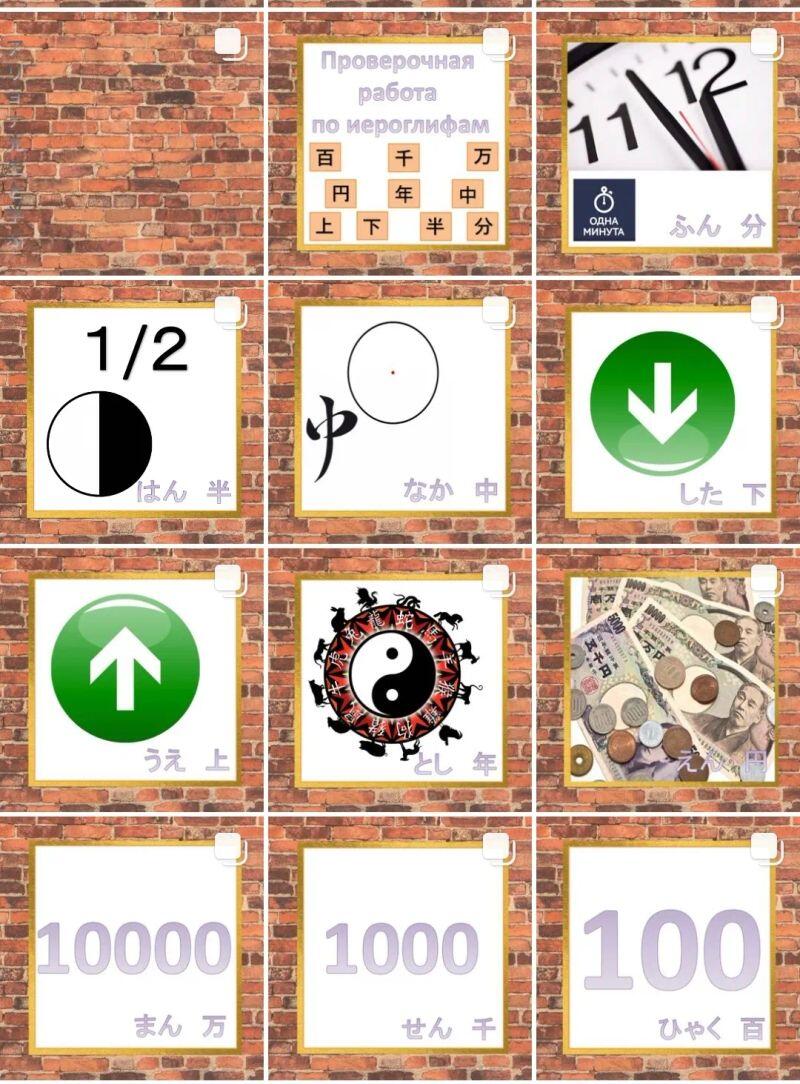Open the clock post labeled ふん 分
800x1084 pixels.
coord(668,142)
